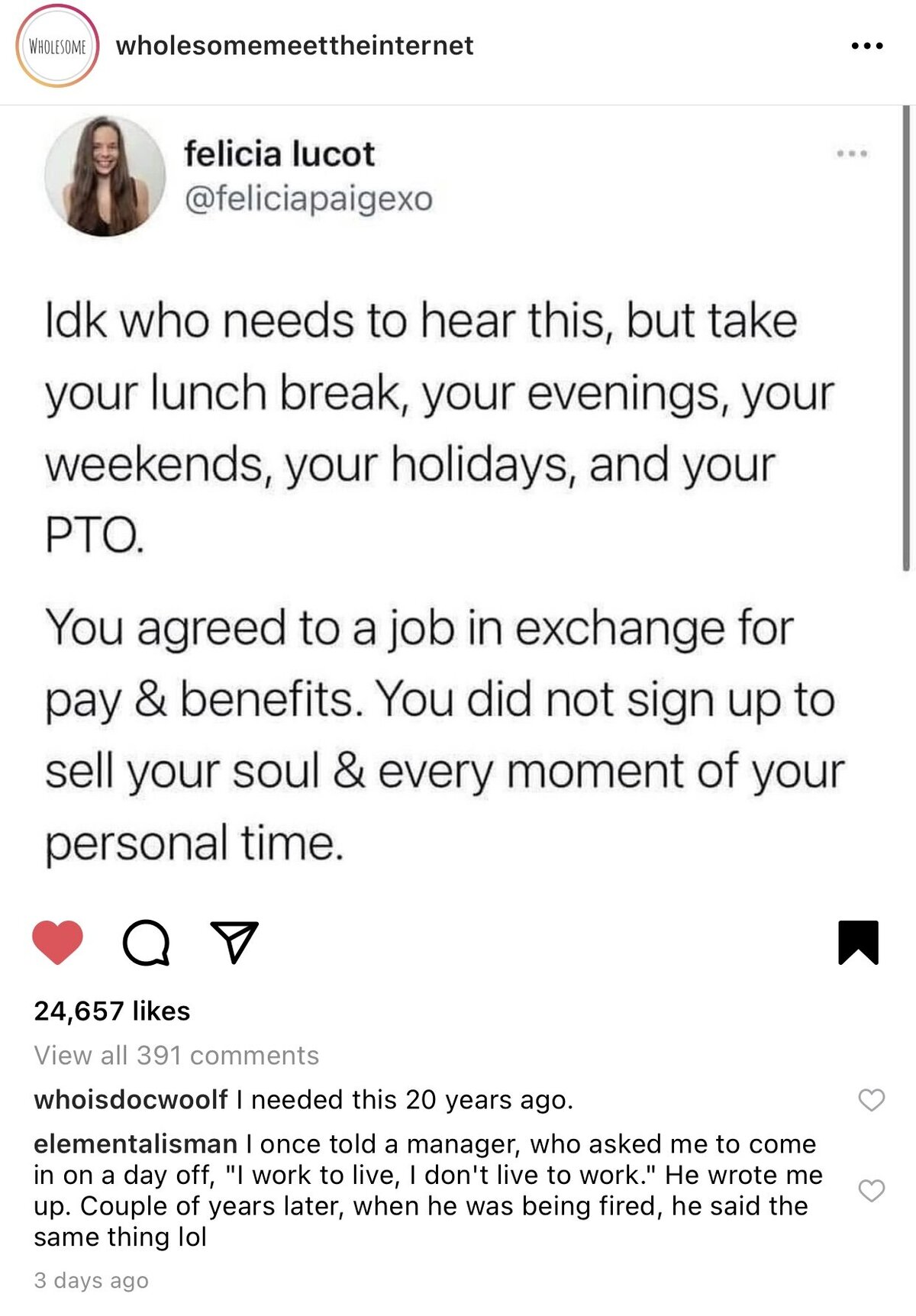Image resolution: width=916 pixels, height=1316 pixels.
Task: Remove post from saved bookmarks
Action: (x=858, y=942)
